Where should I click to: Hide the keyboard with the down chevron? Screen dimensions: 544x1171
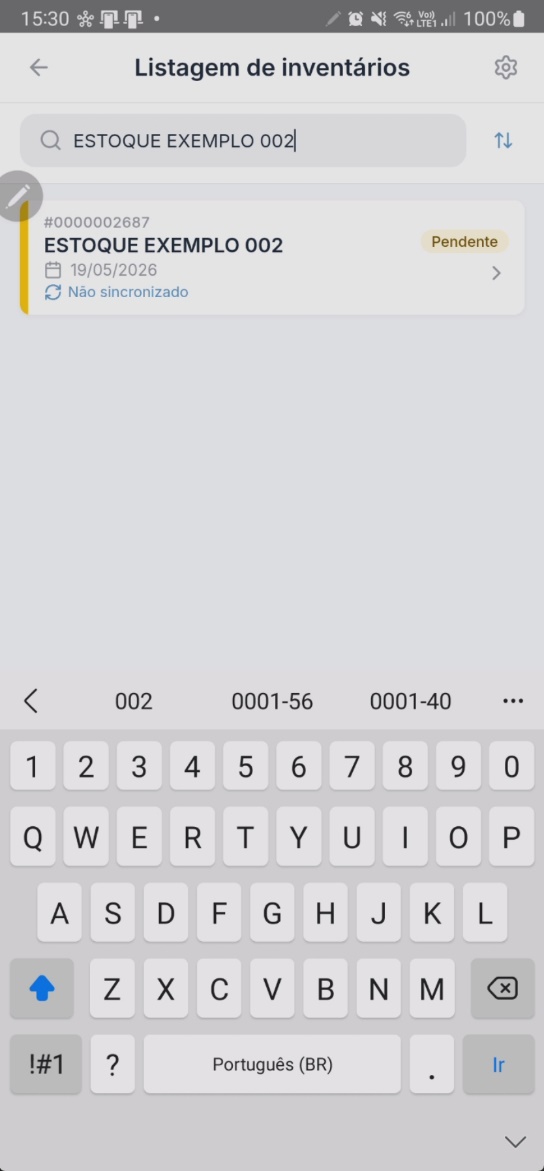(x=515, y=1141)
